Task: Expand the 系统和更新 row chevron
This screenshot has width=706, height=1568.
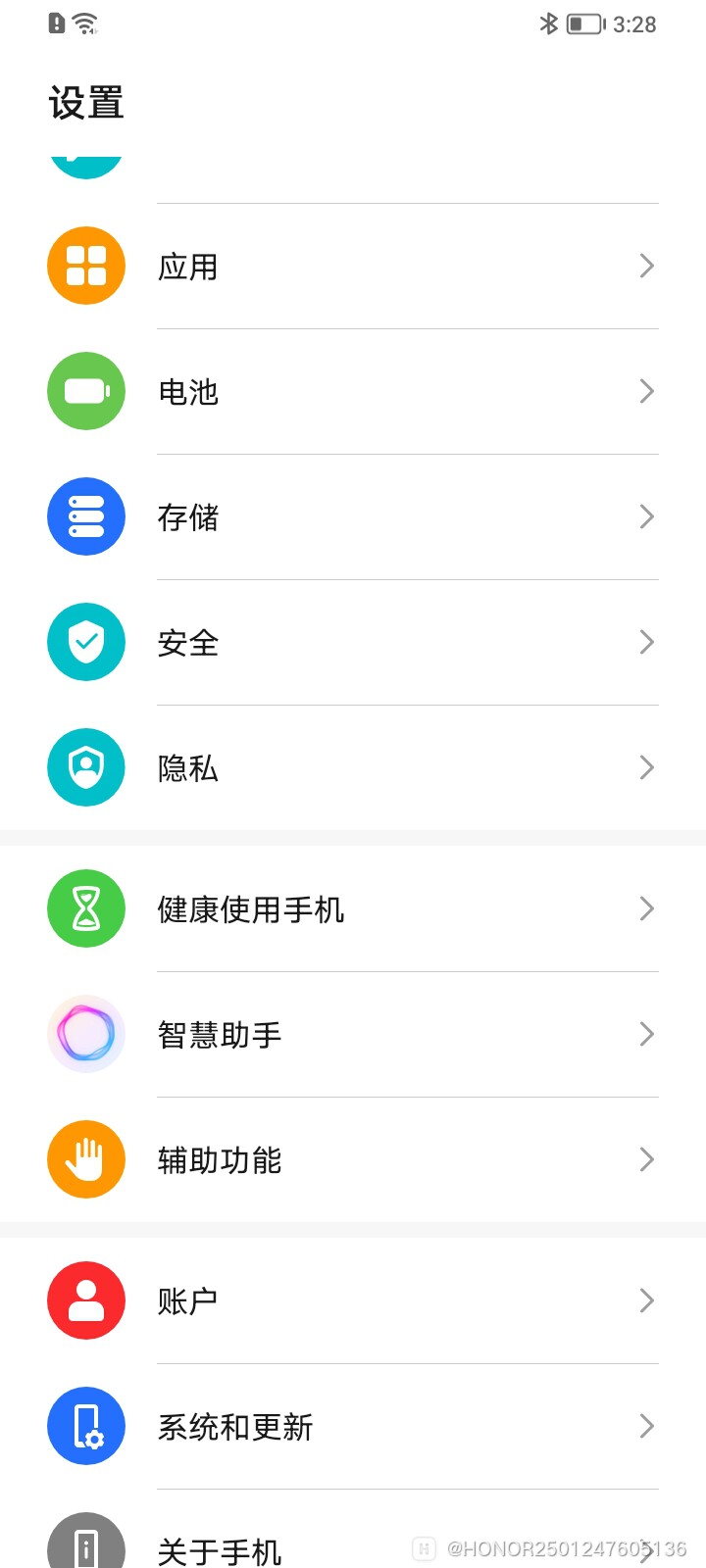Action: [646, 1426]
